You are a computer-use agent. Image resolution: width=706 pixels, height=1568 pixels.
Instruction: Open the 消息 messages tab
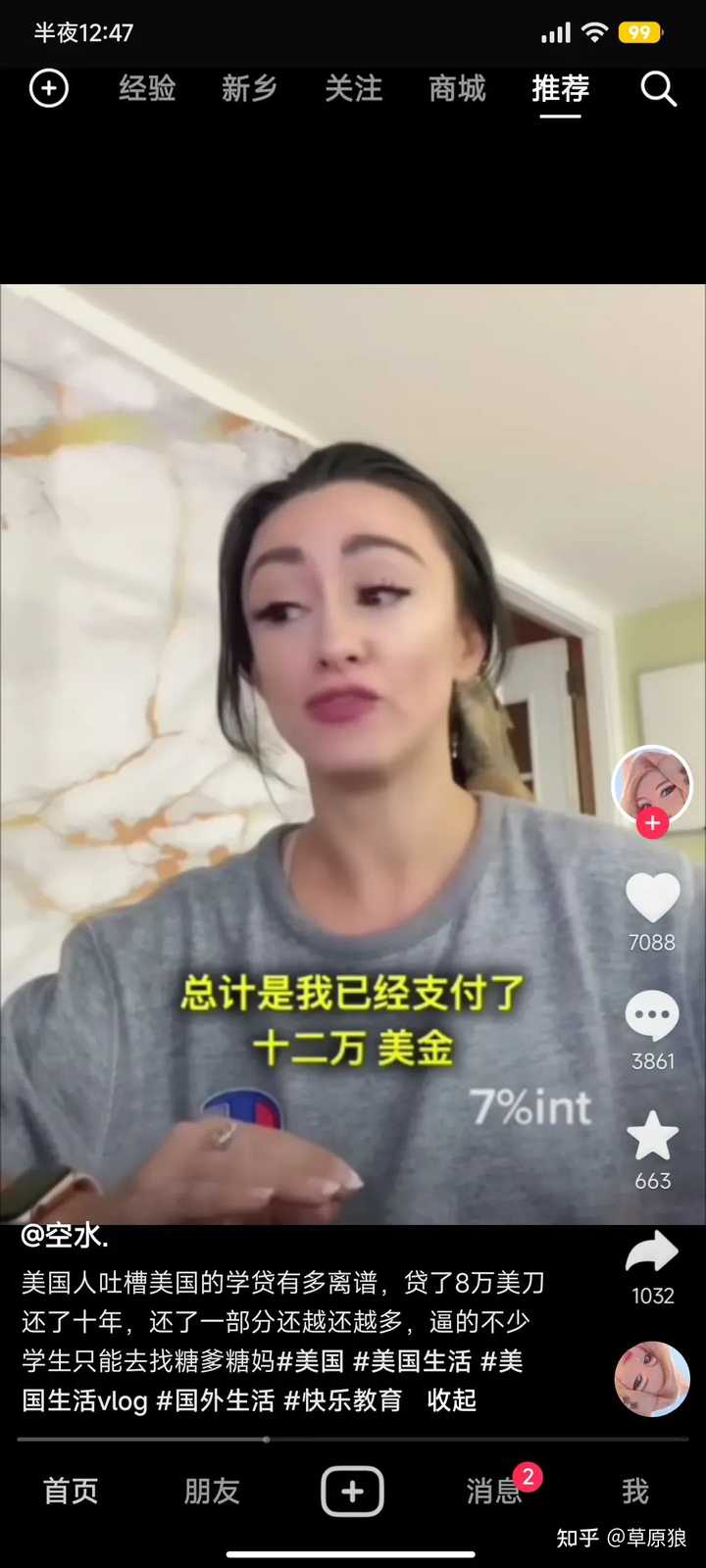point(493,1491)
